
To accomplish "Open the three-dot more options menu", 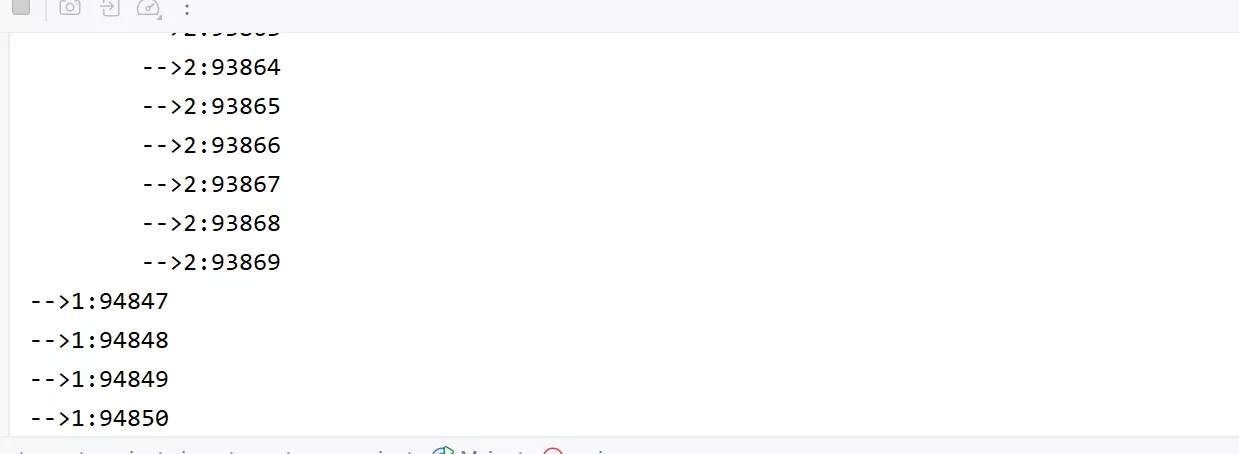I will tap(187, 9).
